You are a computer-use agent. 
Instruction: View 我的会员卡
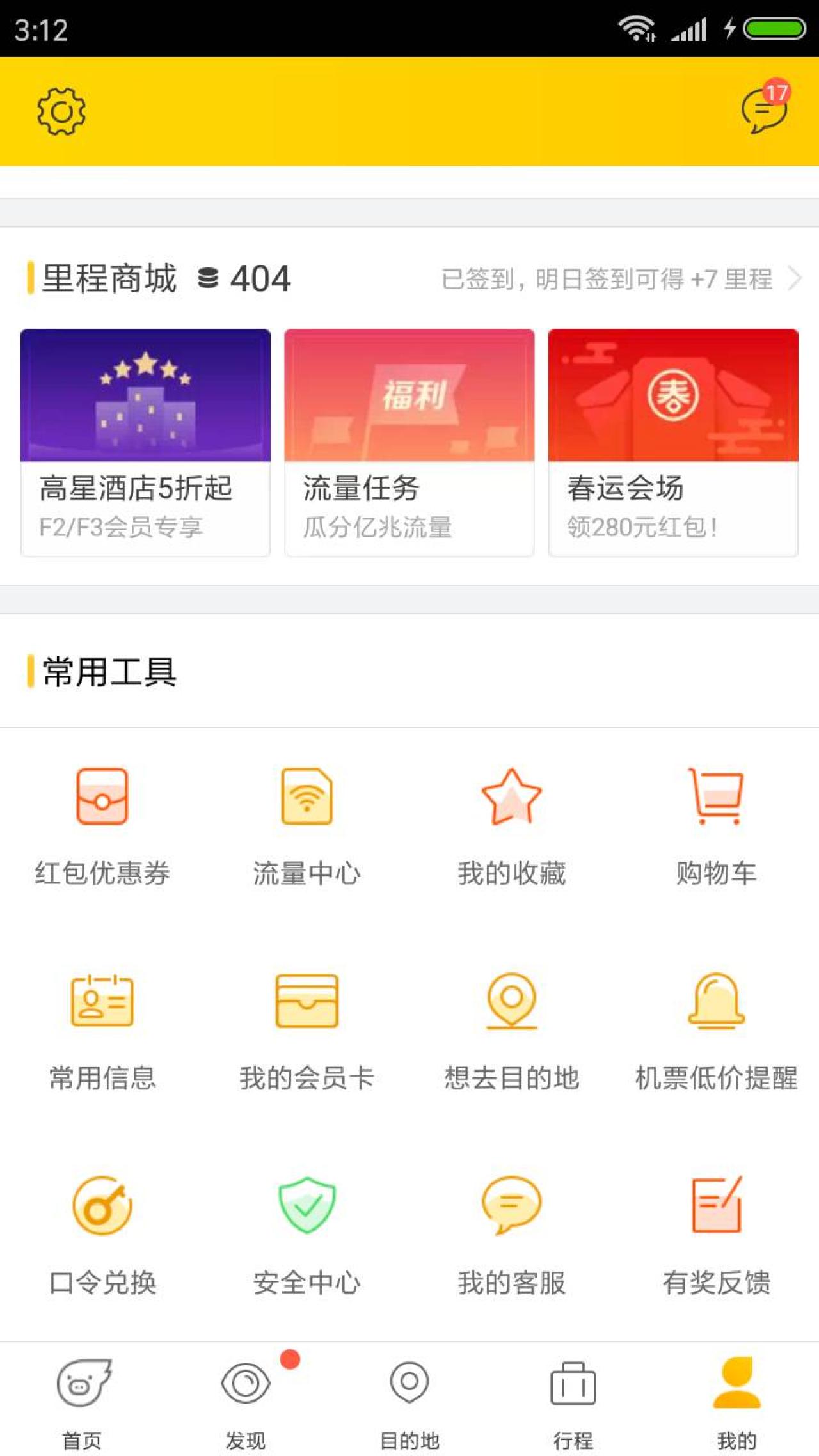click(307, 1030)
